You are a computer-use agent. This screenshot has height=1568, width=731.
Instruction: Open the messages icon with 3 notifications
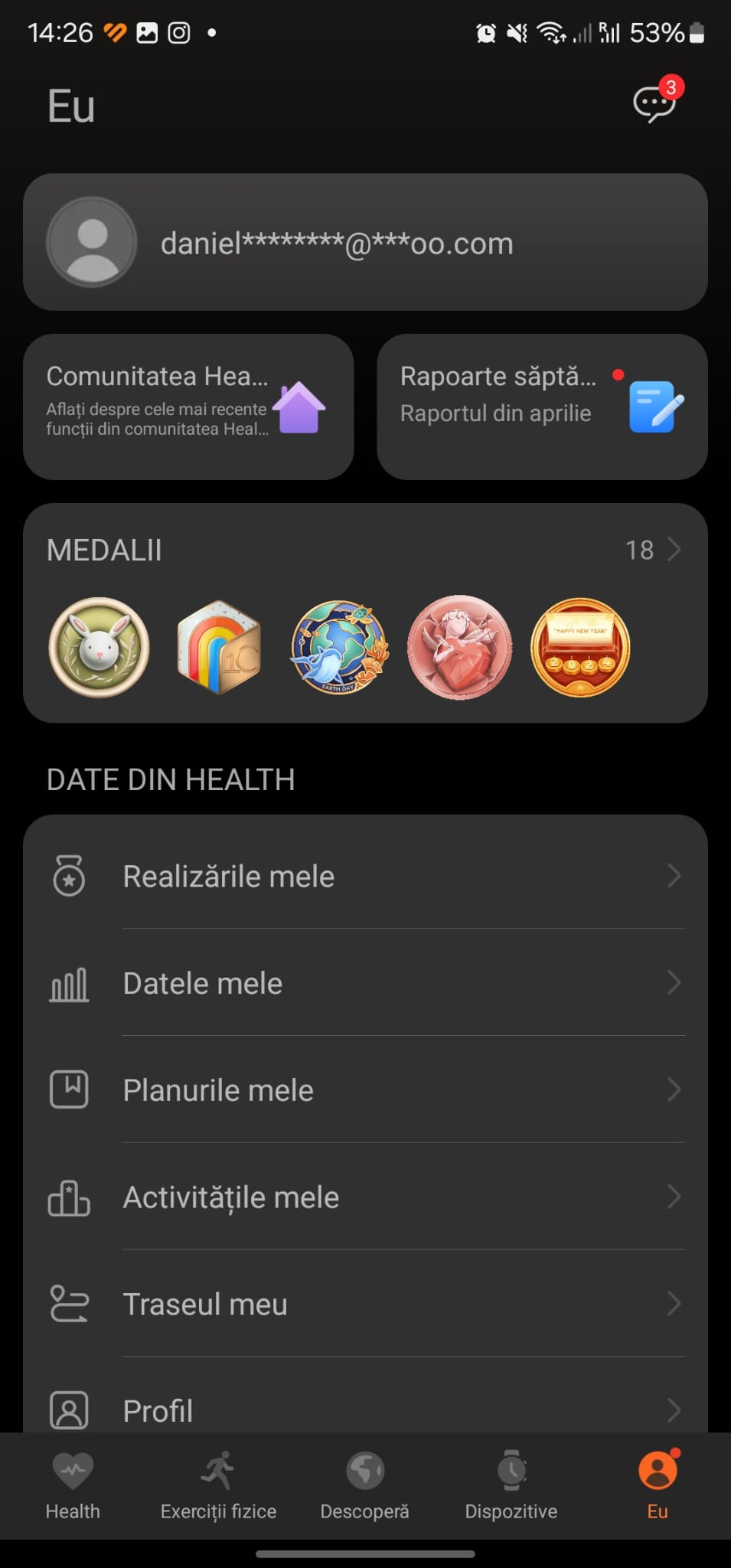pos(654,103)
